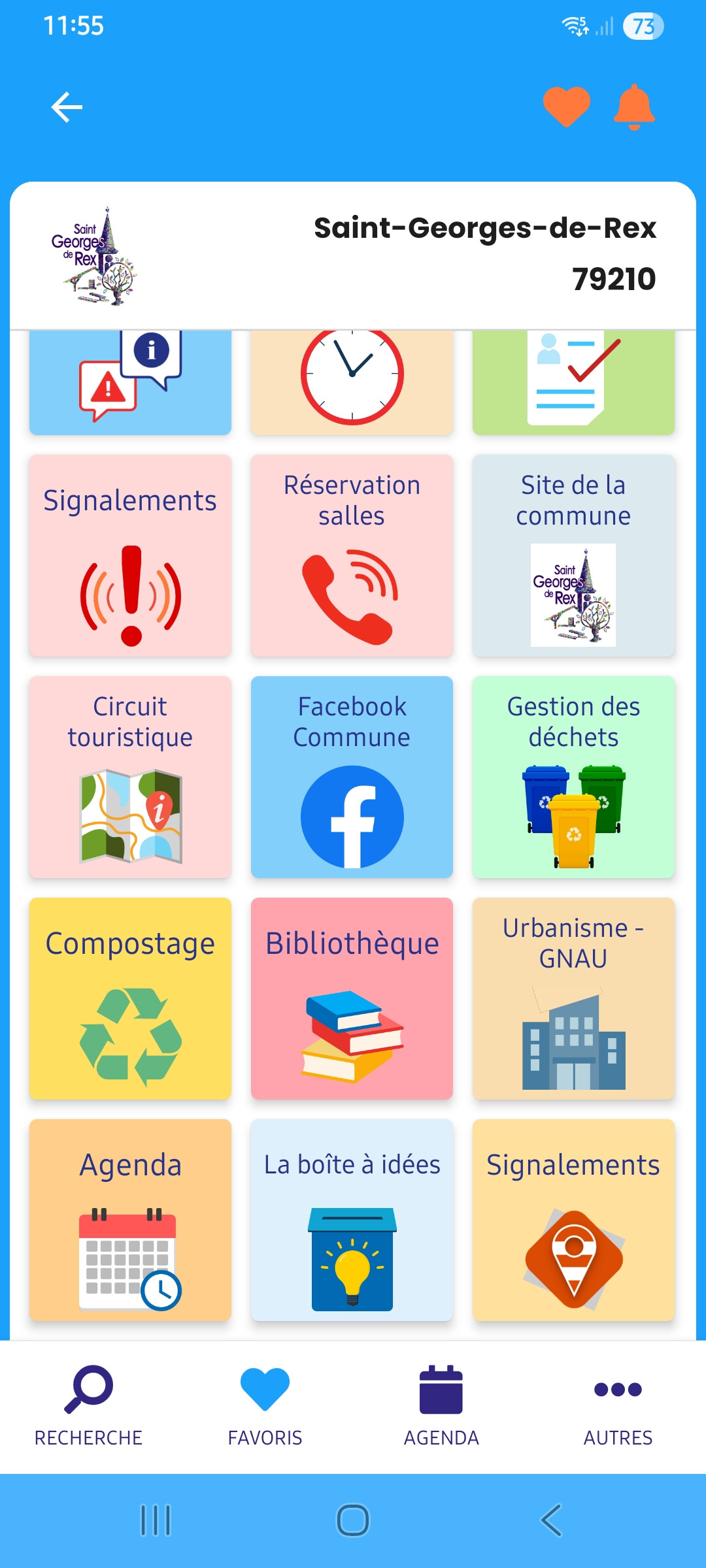Open the Agenda tile with the calendar
The image size is (706, 1568).
(x=130, y=1220)
